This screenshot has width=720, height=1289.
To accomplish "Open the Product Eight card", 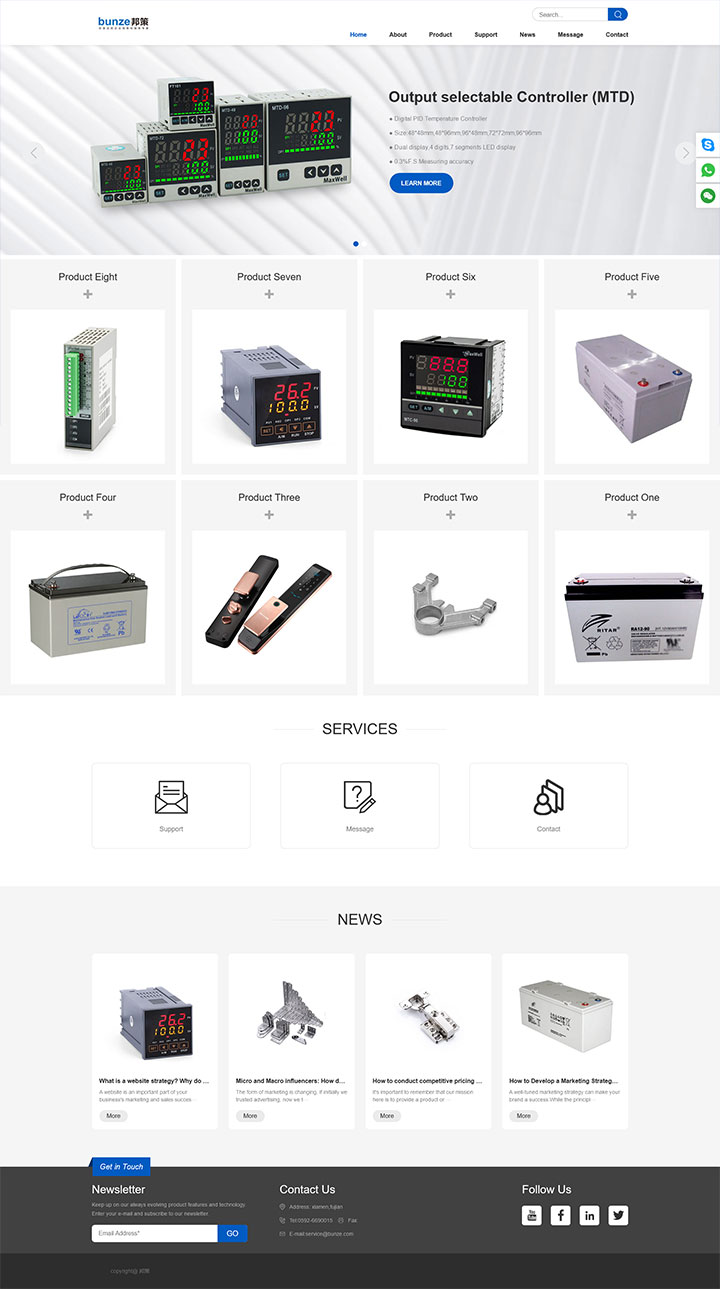I will [x=88, y=386].
